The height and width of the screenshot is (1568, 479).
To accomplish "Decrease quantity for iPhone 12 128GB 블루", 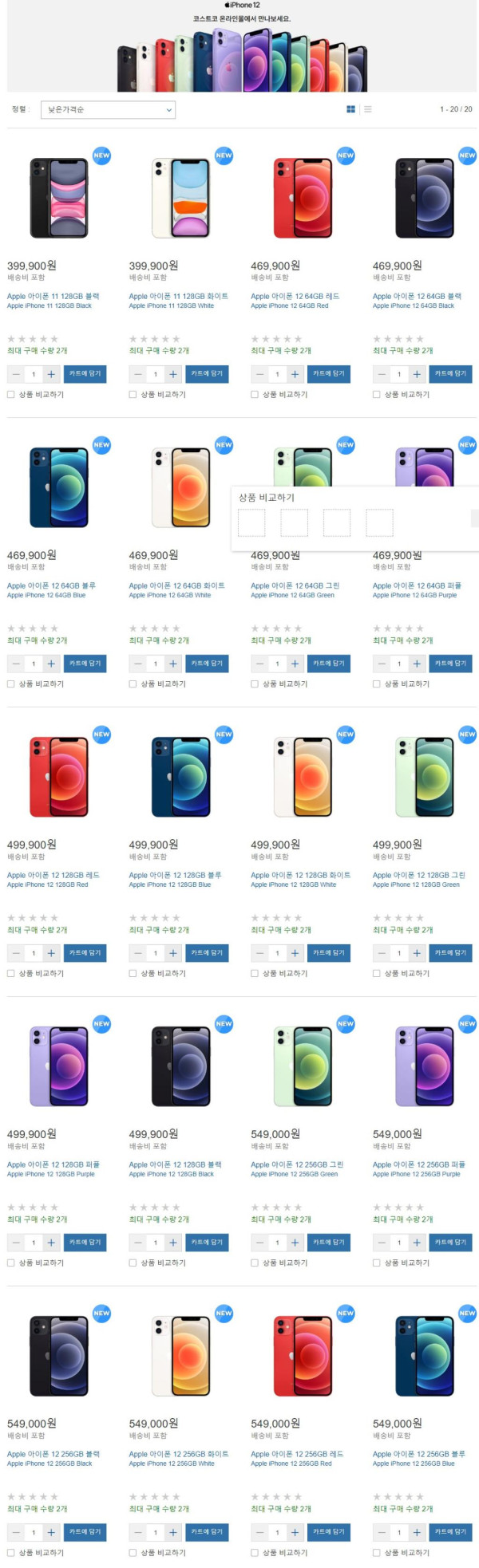I will 138,952.
